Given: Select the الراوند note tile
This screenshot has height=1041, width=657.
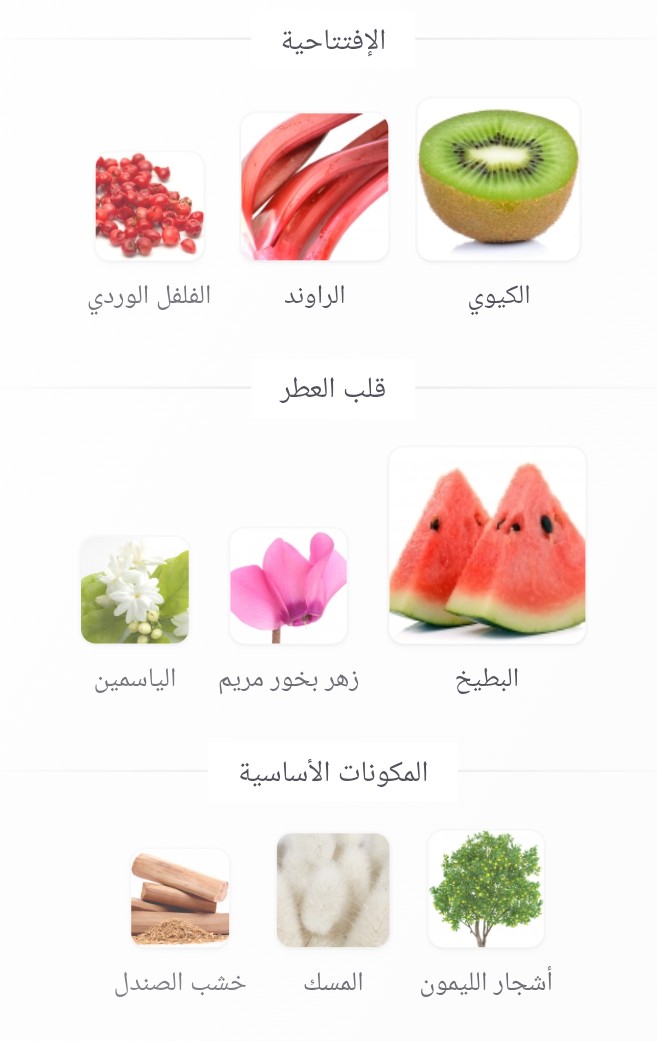Looking at the screenshot, I should pyautogui.click(x=314, y=187).
